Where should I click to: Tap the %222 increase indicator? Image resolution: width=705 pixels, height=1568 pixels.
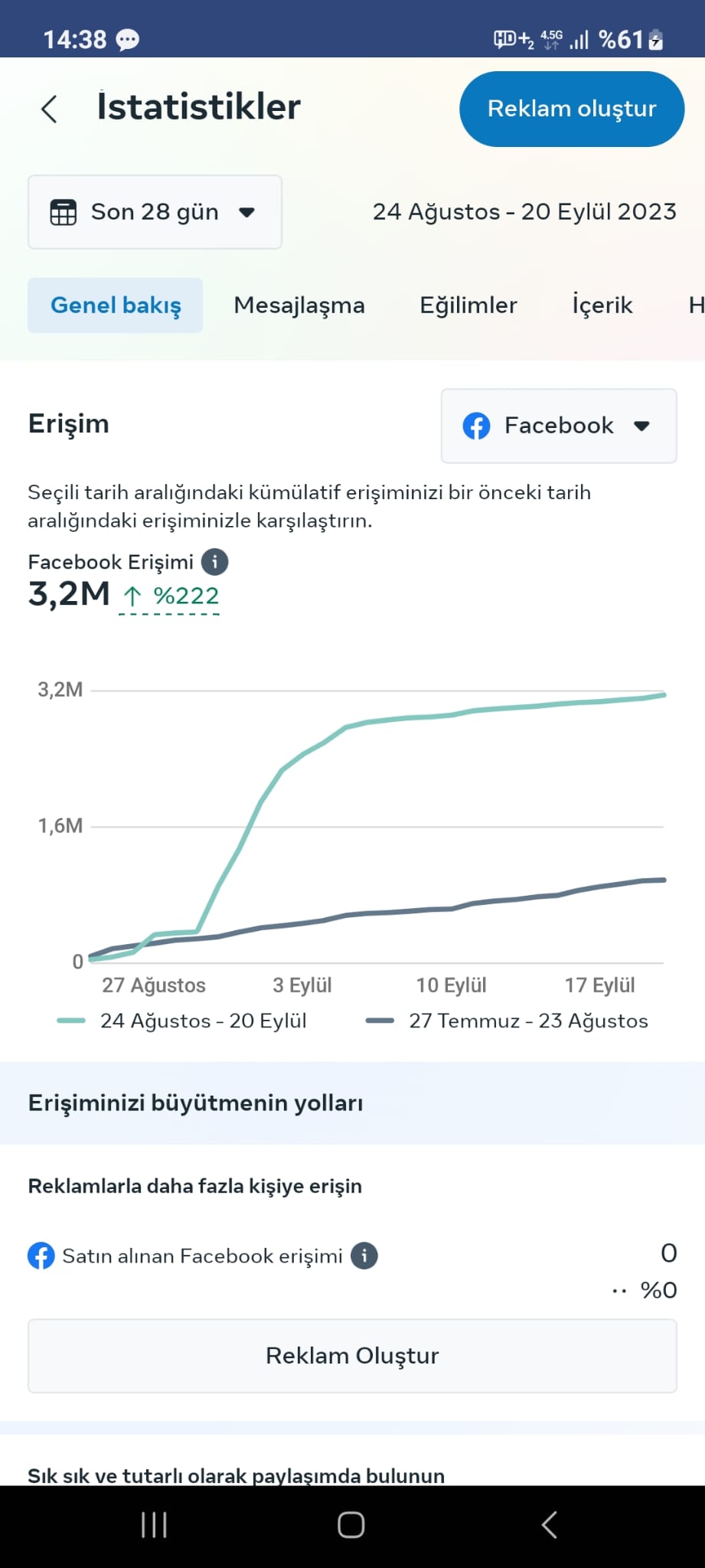tap(171, 596)
